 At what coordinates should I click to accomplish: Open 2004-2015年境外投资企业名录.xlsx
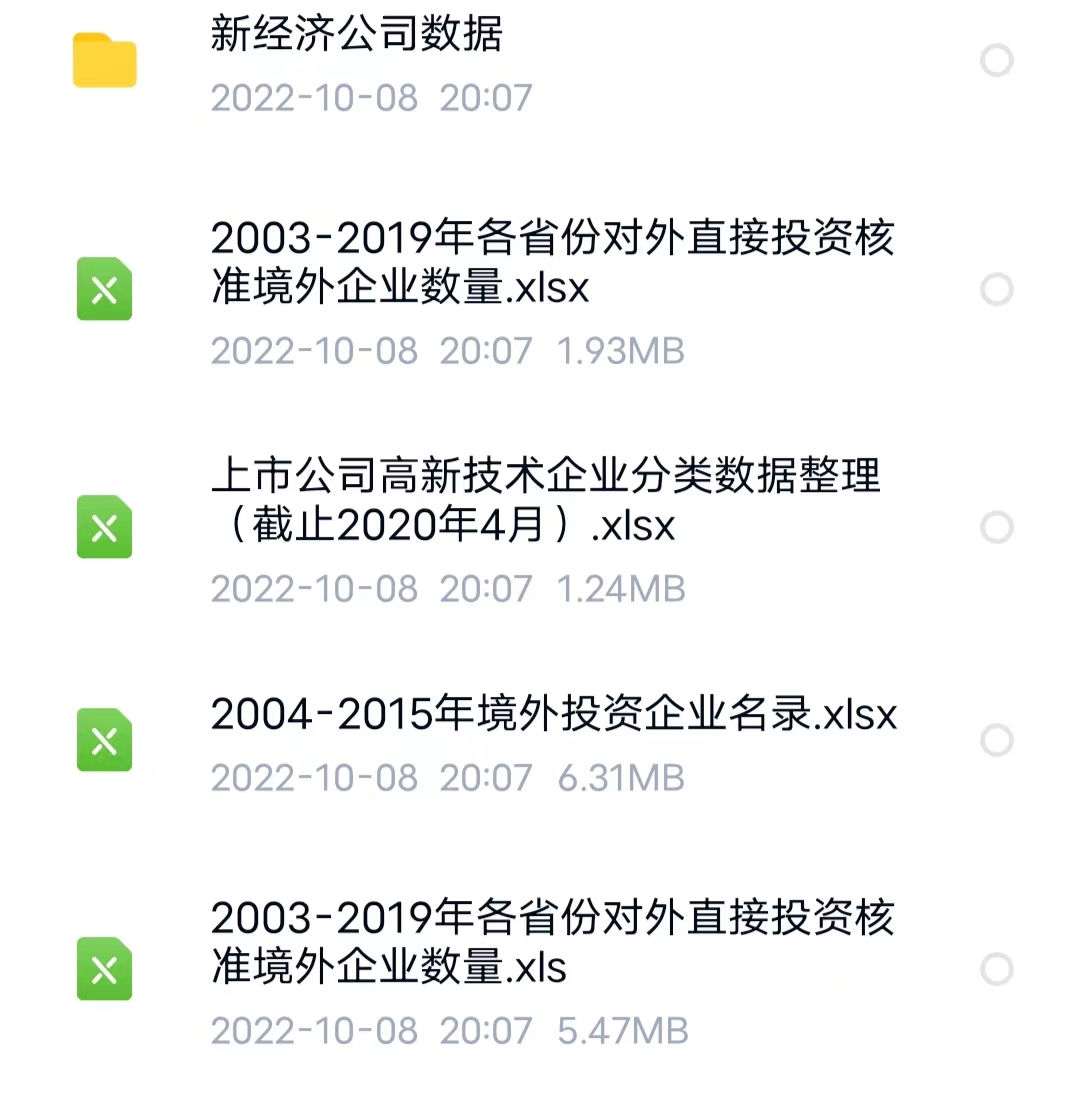click(x=553, y=715)
